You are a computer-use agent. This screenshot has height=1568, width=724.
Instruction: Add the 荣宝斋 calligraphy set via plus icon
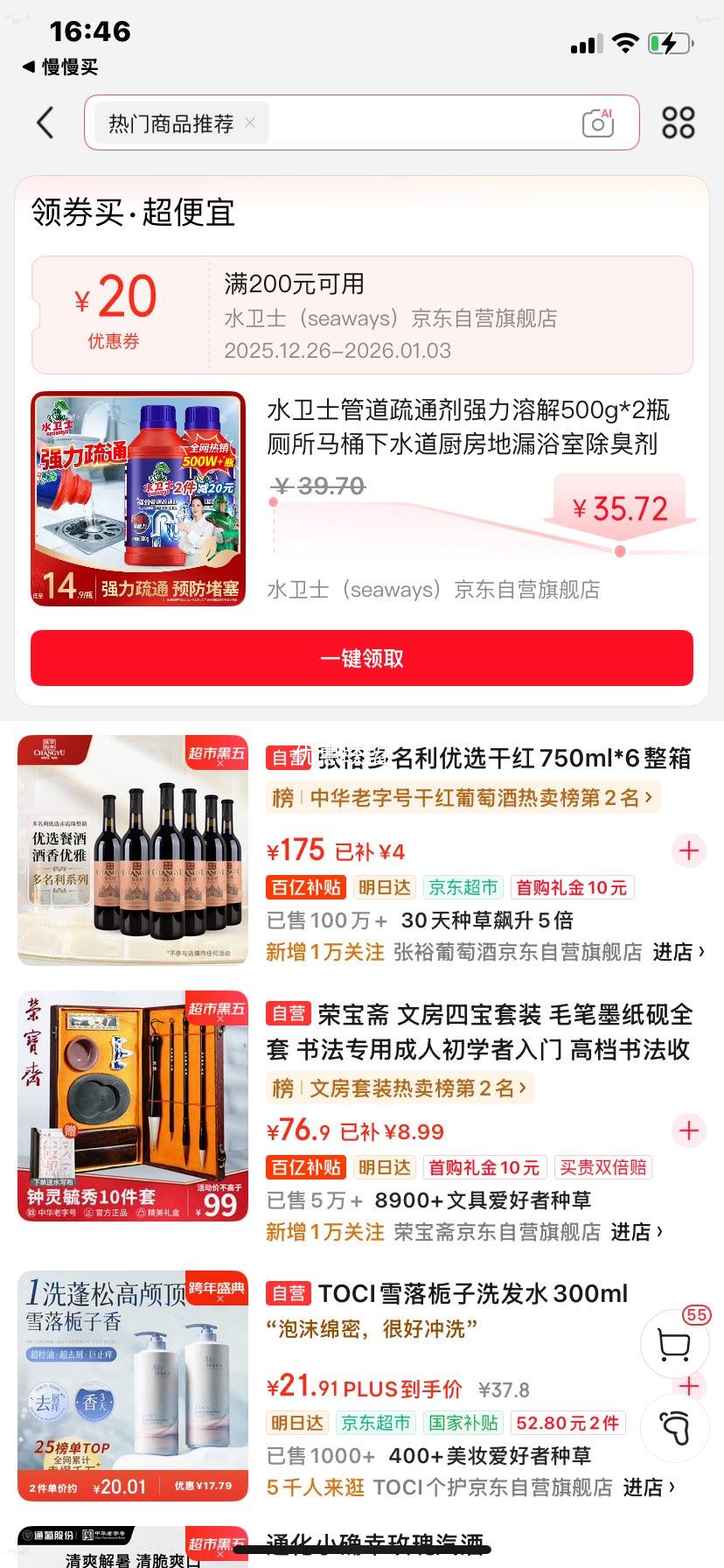point(688,1130)
